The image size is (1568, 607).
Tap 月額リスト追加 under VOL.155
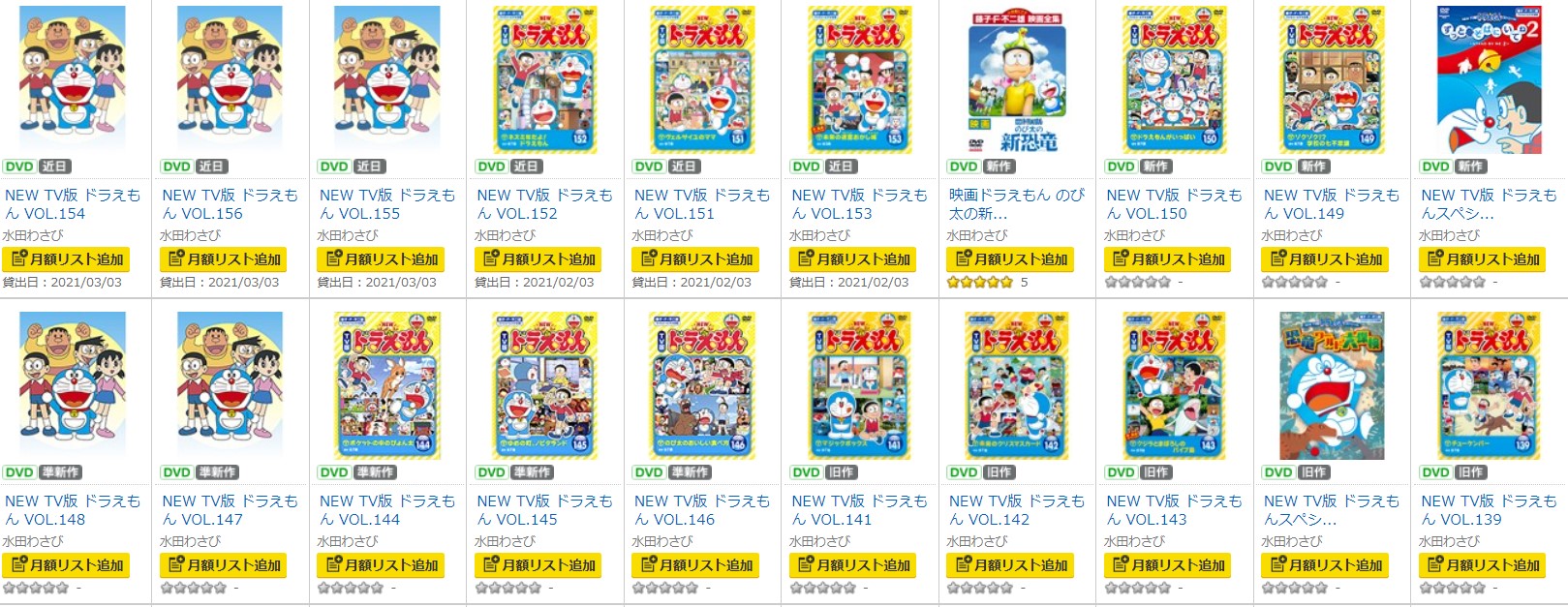coord(381,259)
